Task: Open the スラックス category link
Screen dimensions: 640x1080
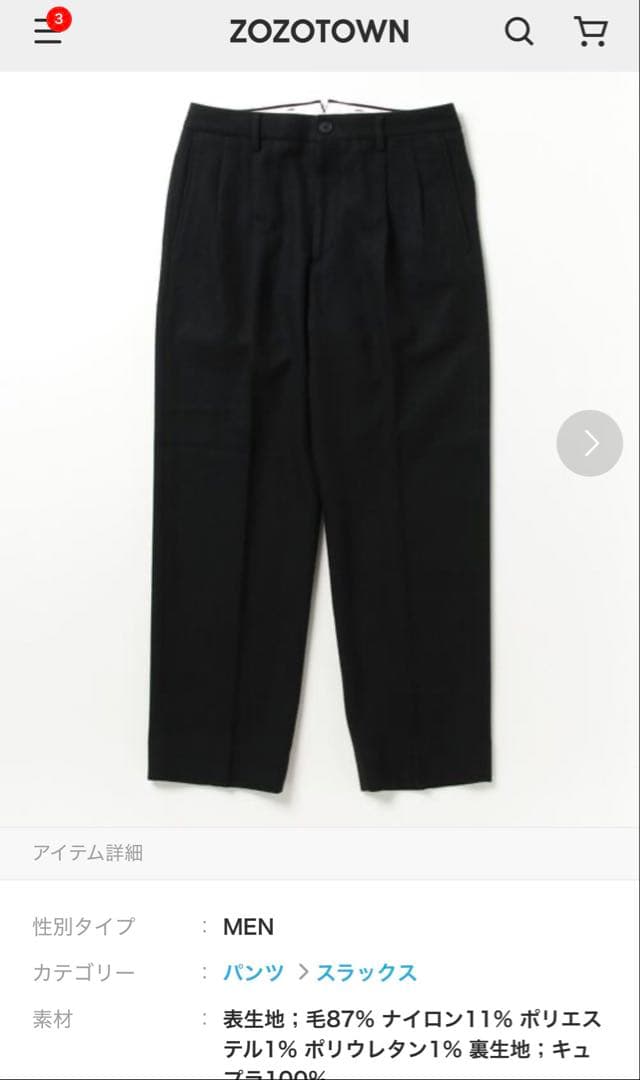Action: tap(366, 972)
